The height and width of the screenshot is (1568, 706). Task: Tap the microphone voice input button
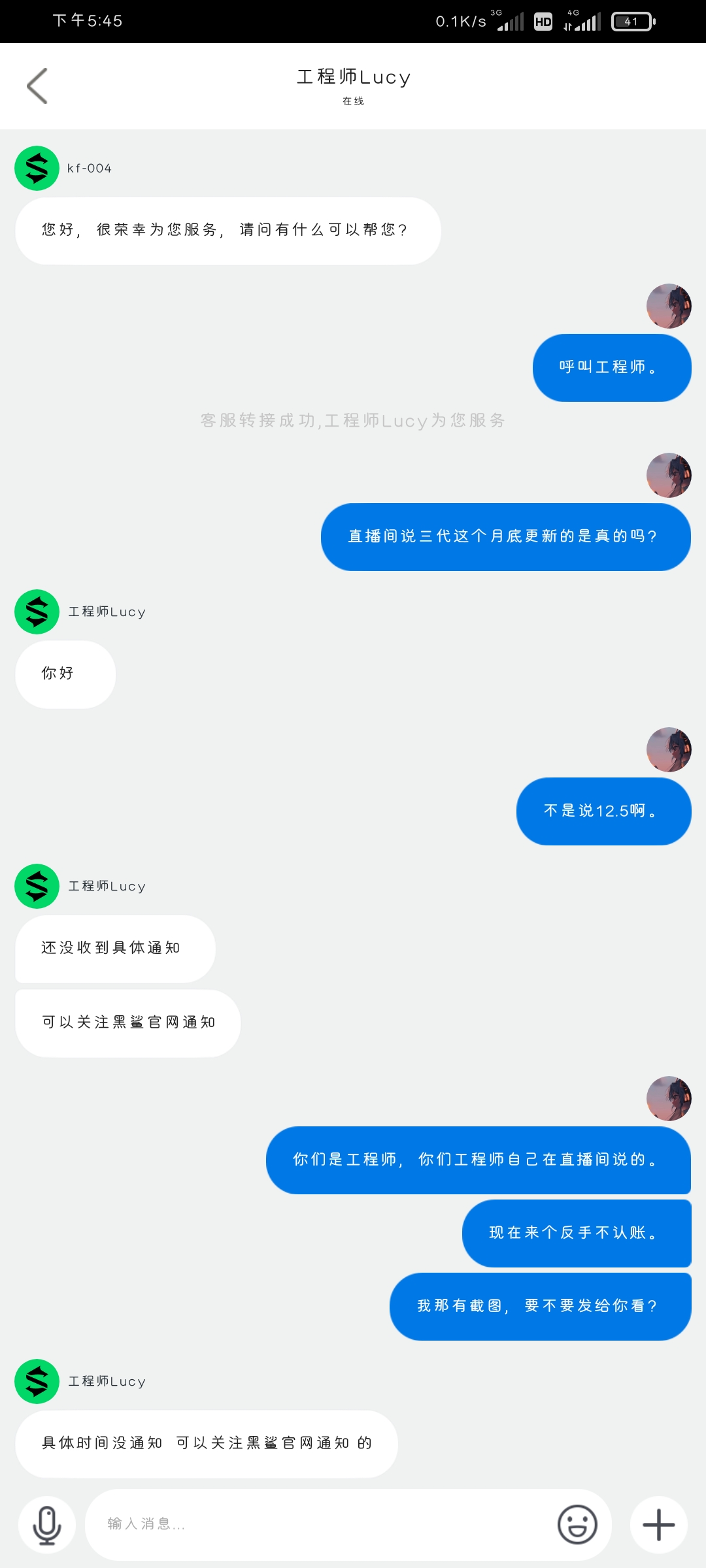[x=47, y=1525]
